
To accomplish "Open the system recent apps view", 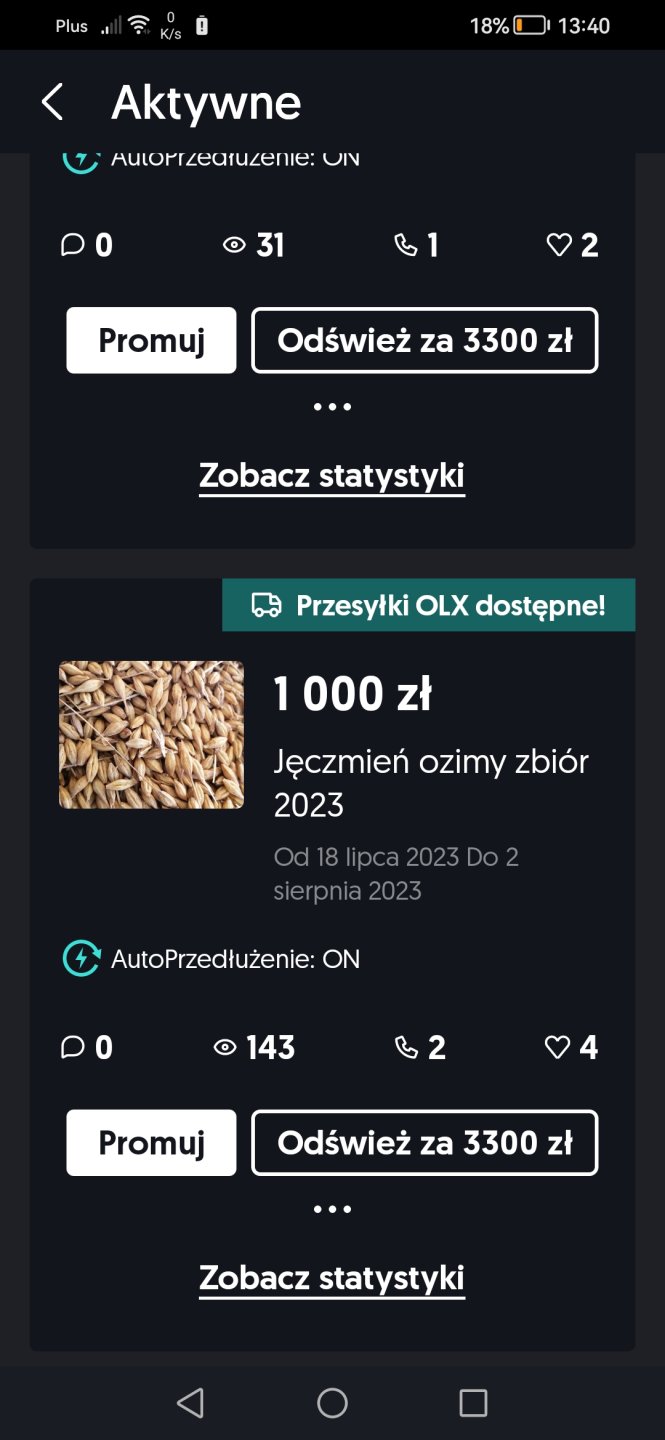I will click(x=473, y=1403).
